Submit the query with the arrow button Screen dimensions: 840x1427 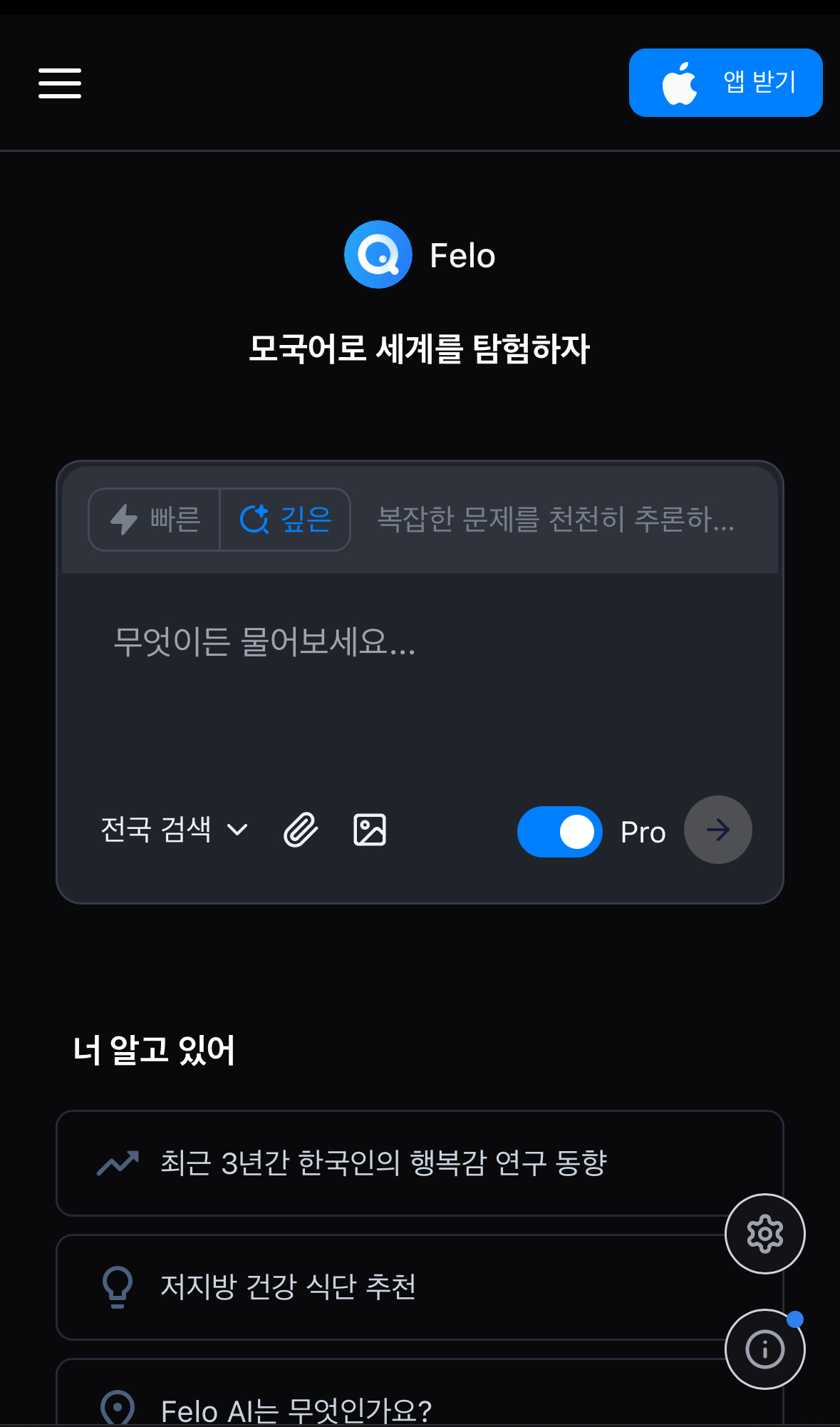click(x=717, y=830)
